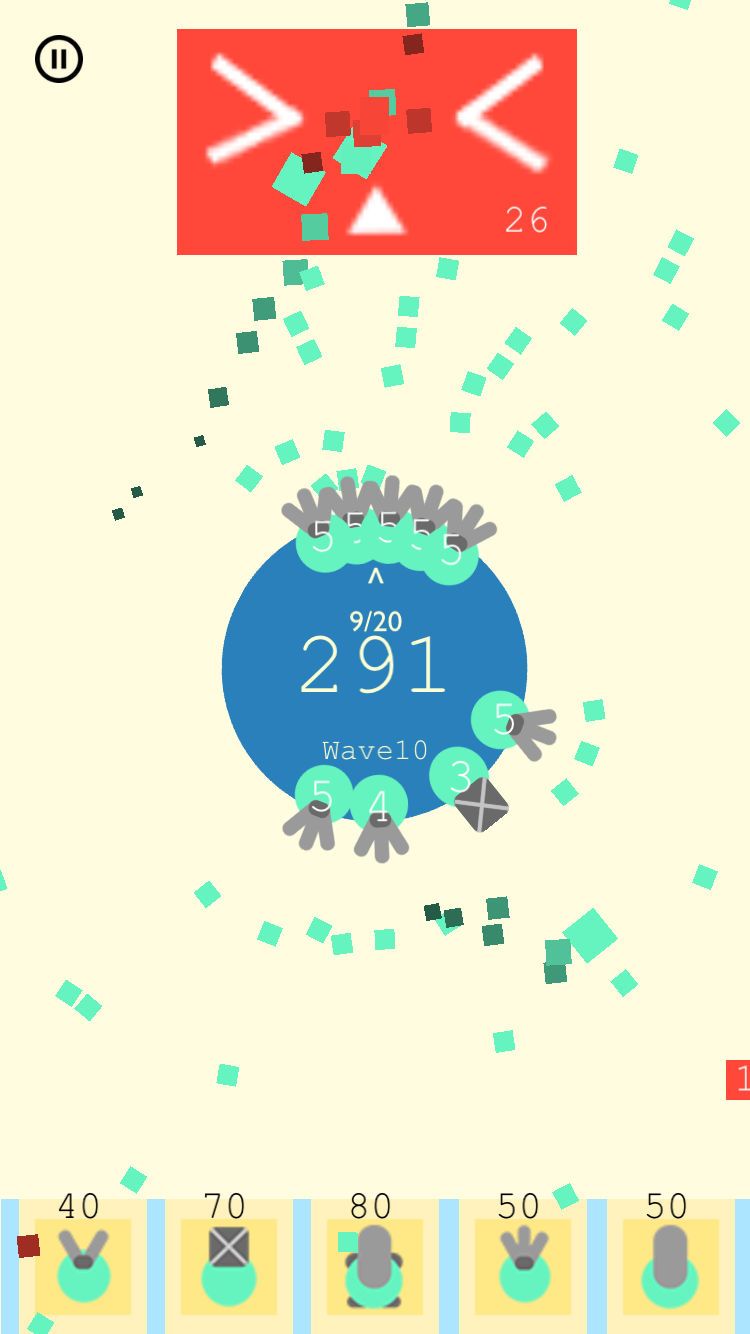Pause the game with the pause button

(x=58, y=58)
